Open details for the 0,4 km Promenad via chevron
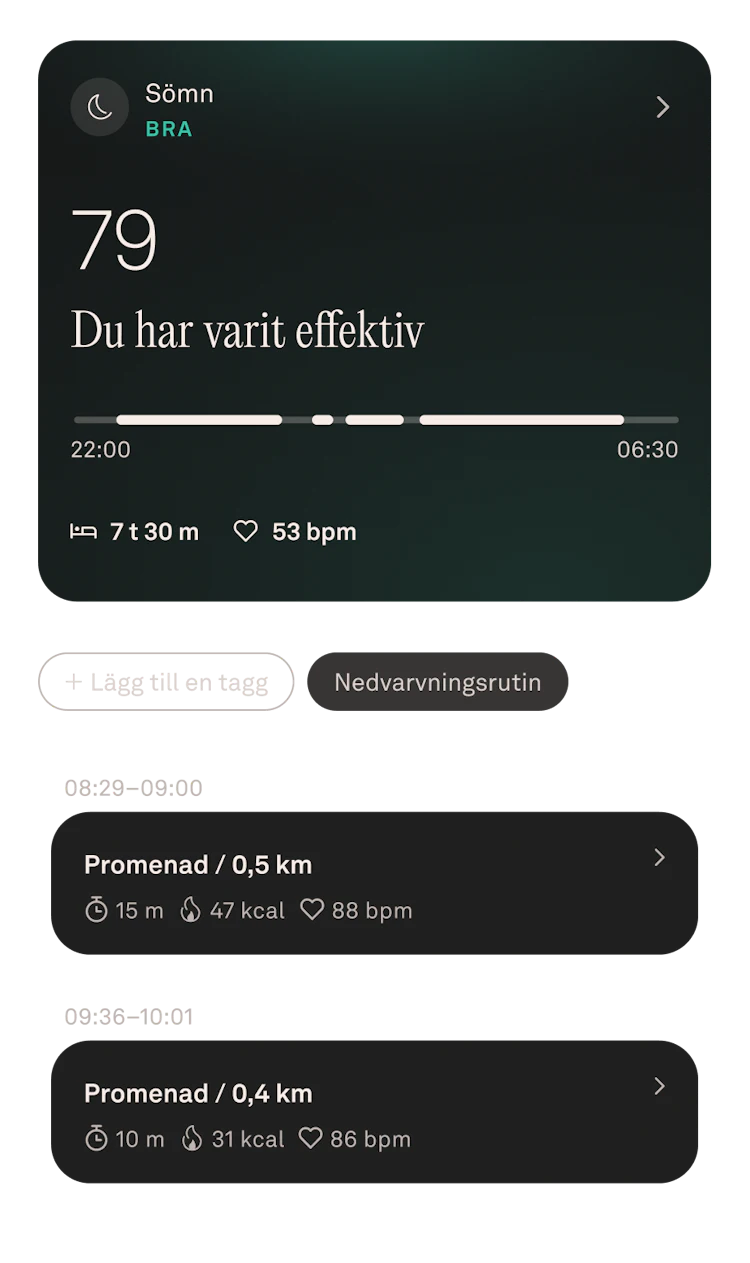 point(659,1086)
